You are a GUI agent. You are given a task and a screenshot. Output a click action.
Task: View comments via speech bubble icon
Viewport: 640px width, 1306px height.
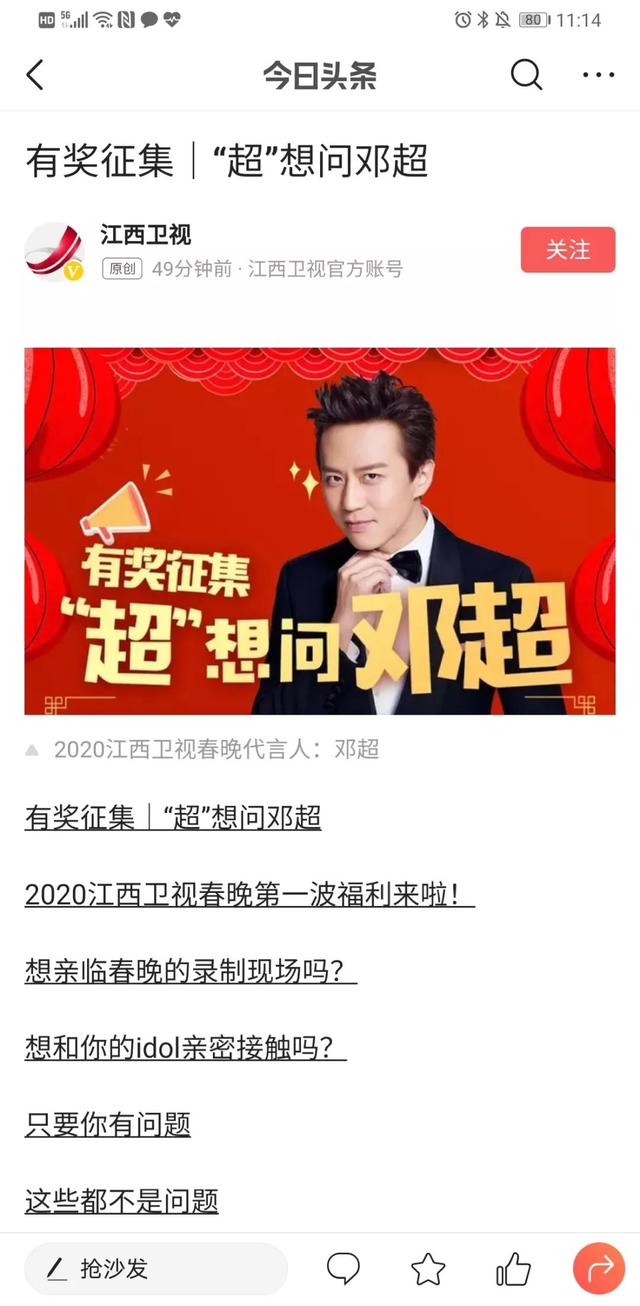click(x=343, y=1269)
